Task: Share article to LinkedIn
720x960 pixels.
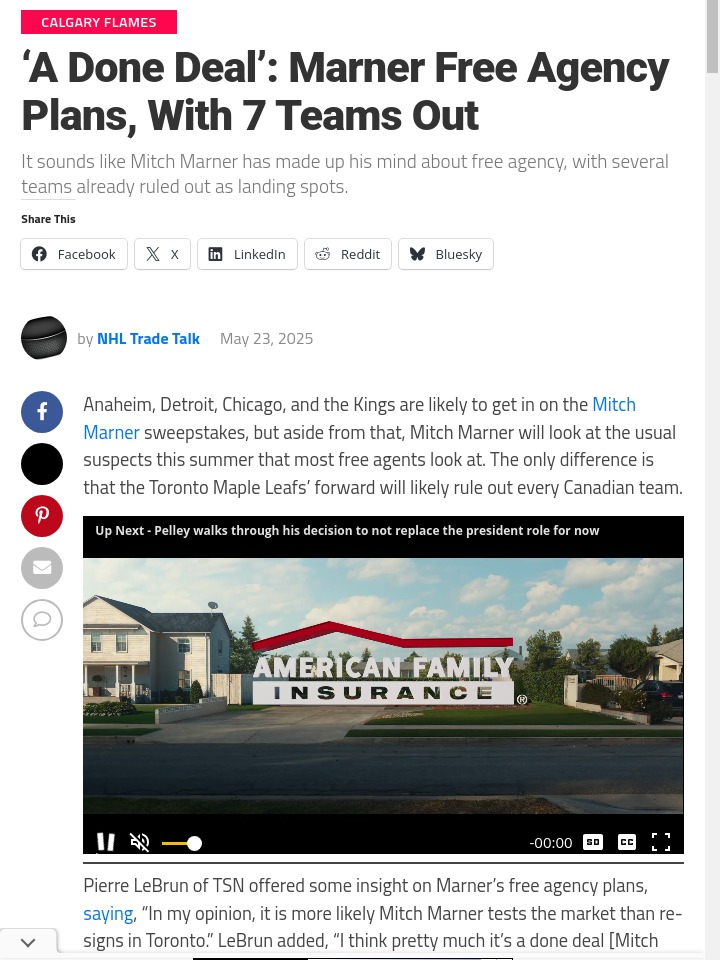Action: [x=247, y=254]
